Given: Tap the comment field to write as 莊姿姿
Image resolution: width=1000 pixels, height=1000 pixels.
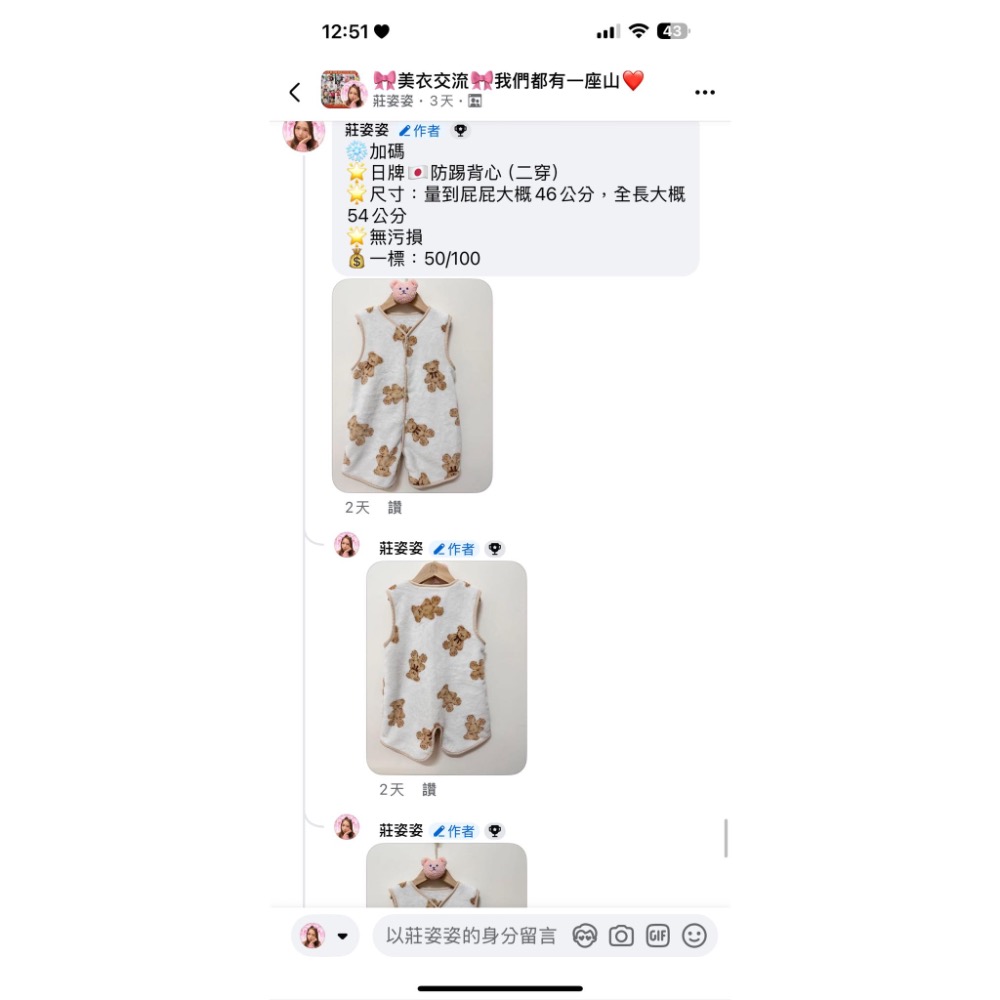Looking at the screenshot, I should [470, 936].
